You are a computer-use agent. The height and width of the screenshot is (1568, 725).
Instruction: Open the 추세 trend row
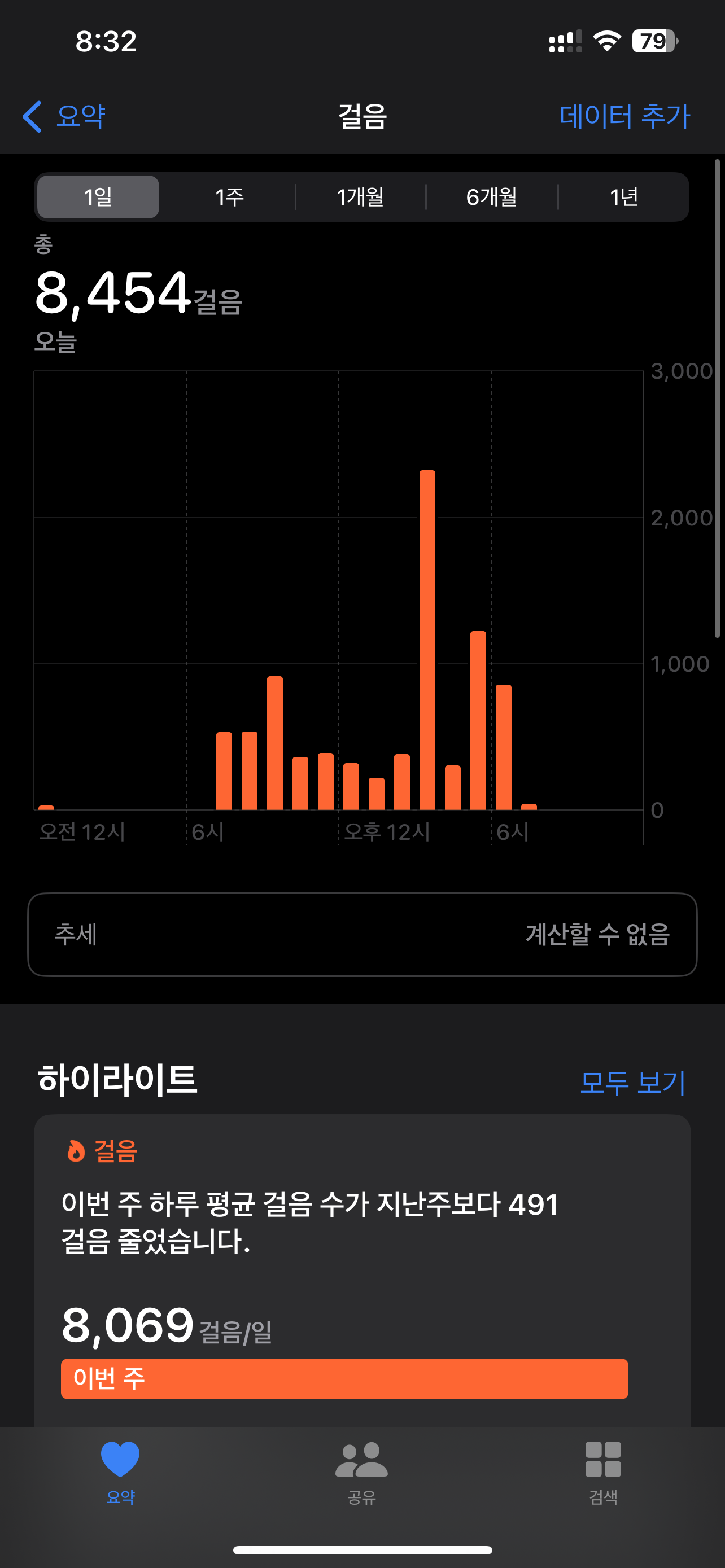point(362,934)
